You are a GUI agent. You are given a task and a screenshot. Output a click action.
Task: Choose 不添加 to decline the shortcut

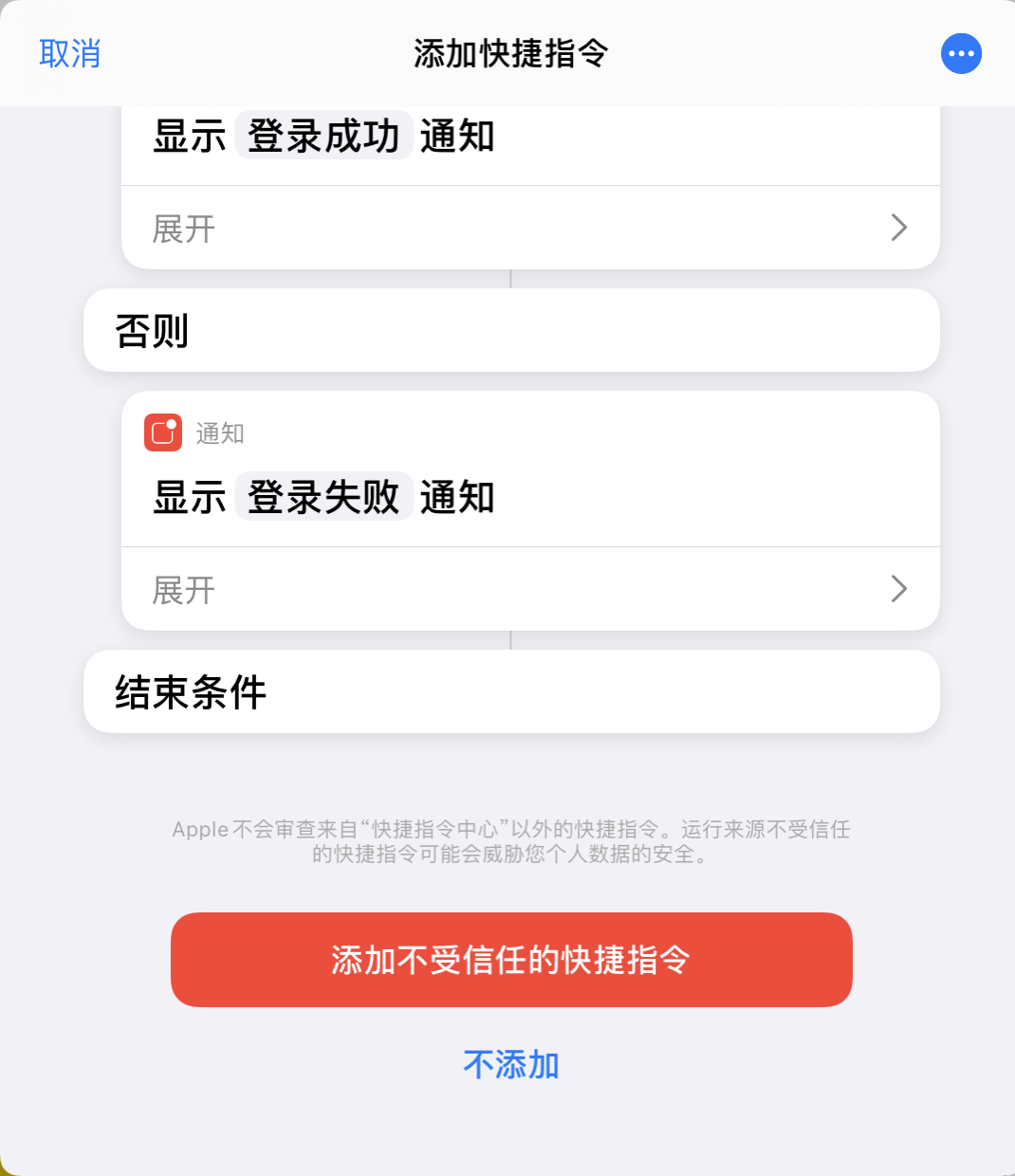[511, 1064]
